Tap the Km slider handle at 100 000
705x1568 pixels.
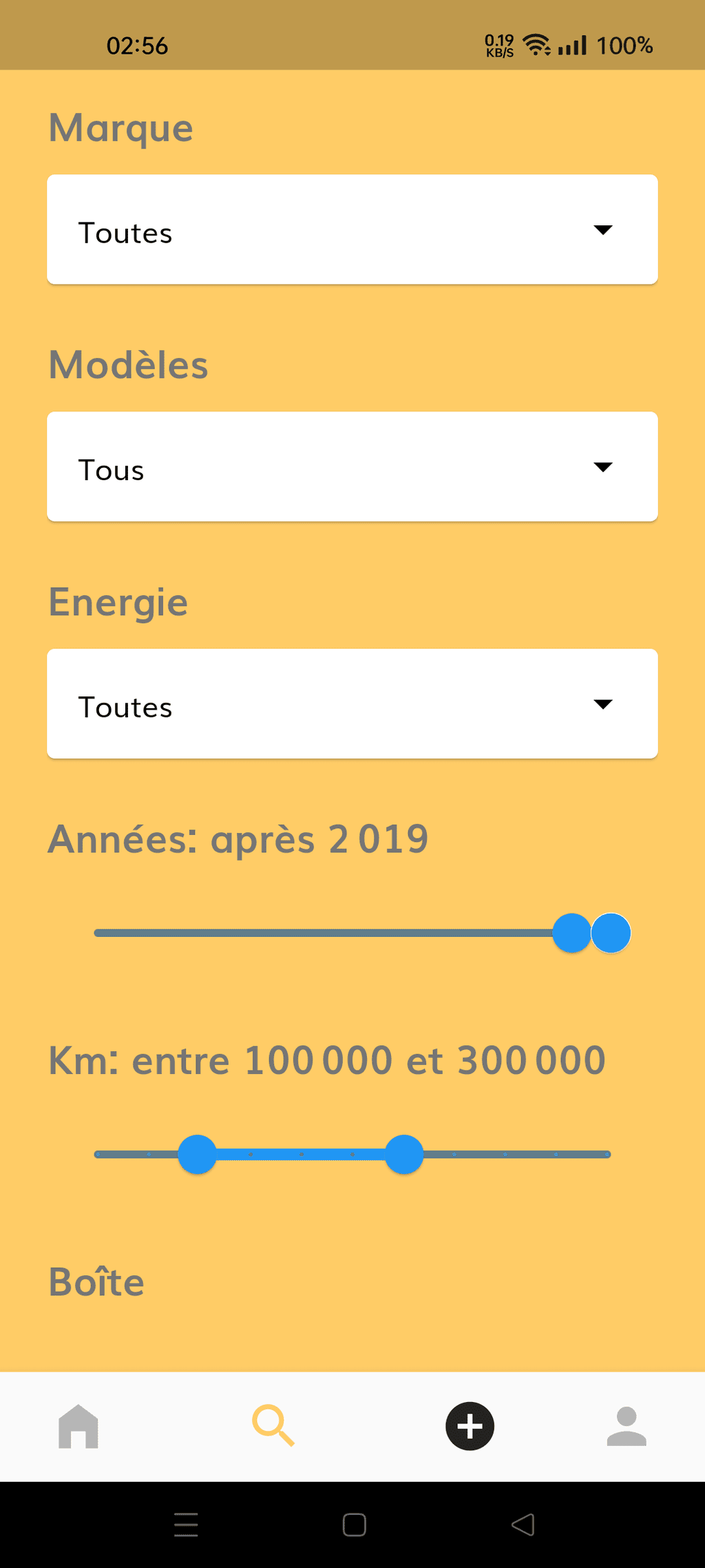[x=198, y=1154]
